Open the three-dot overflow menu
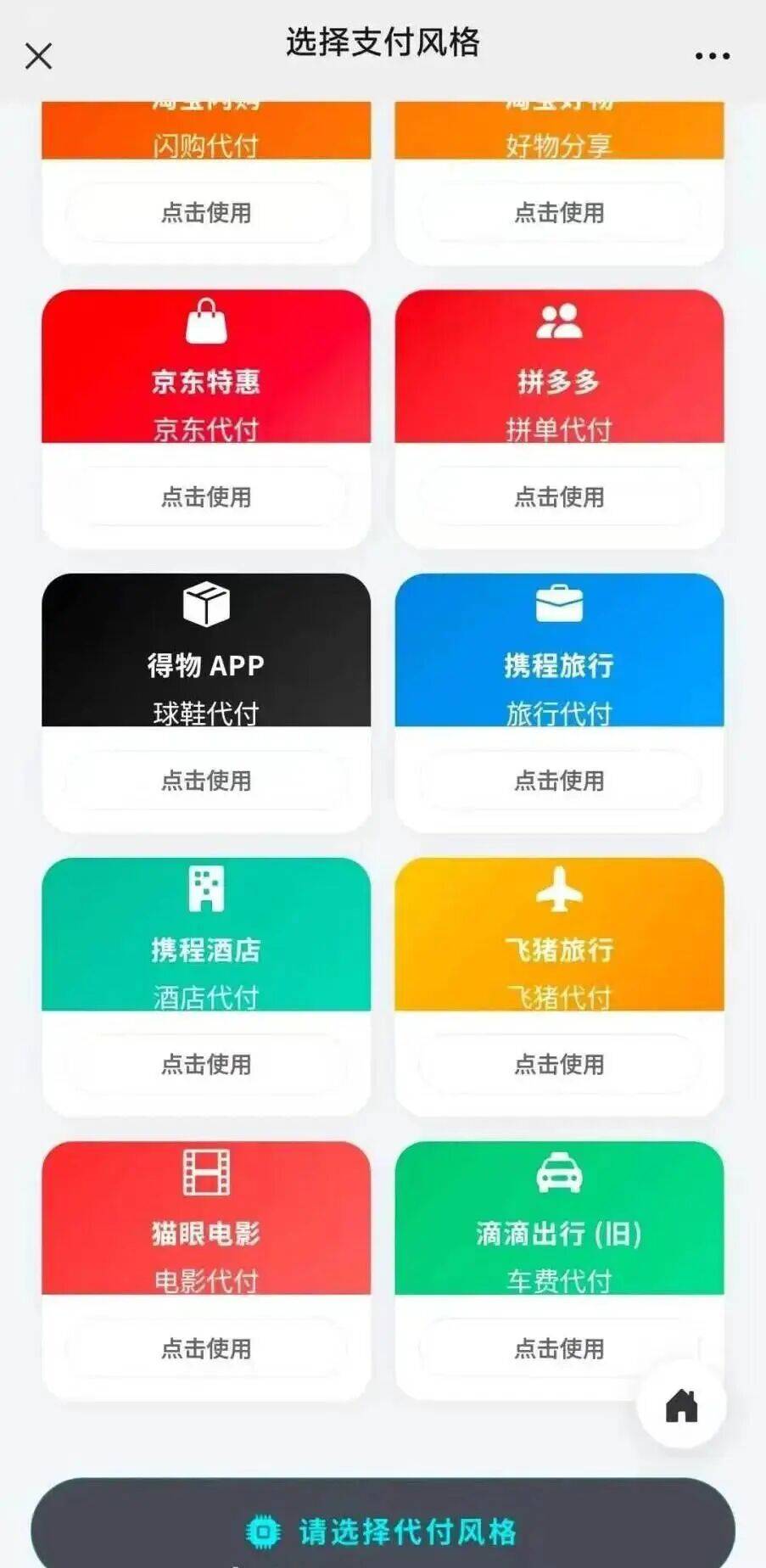766x1568 pixels. [712, 56]
